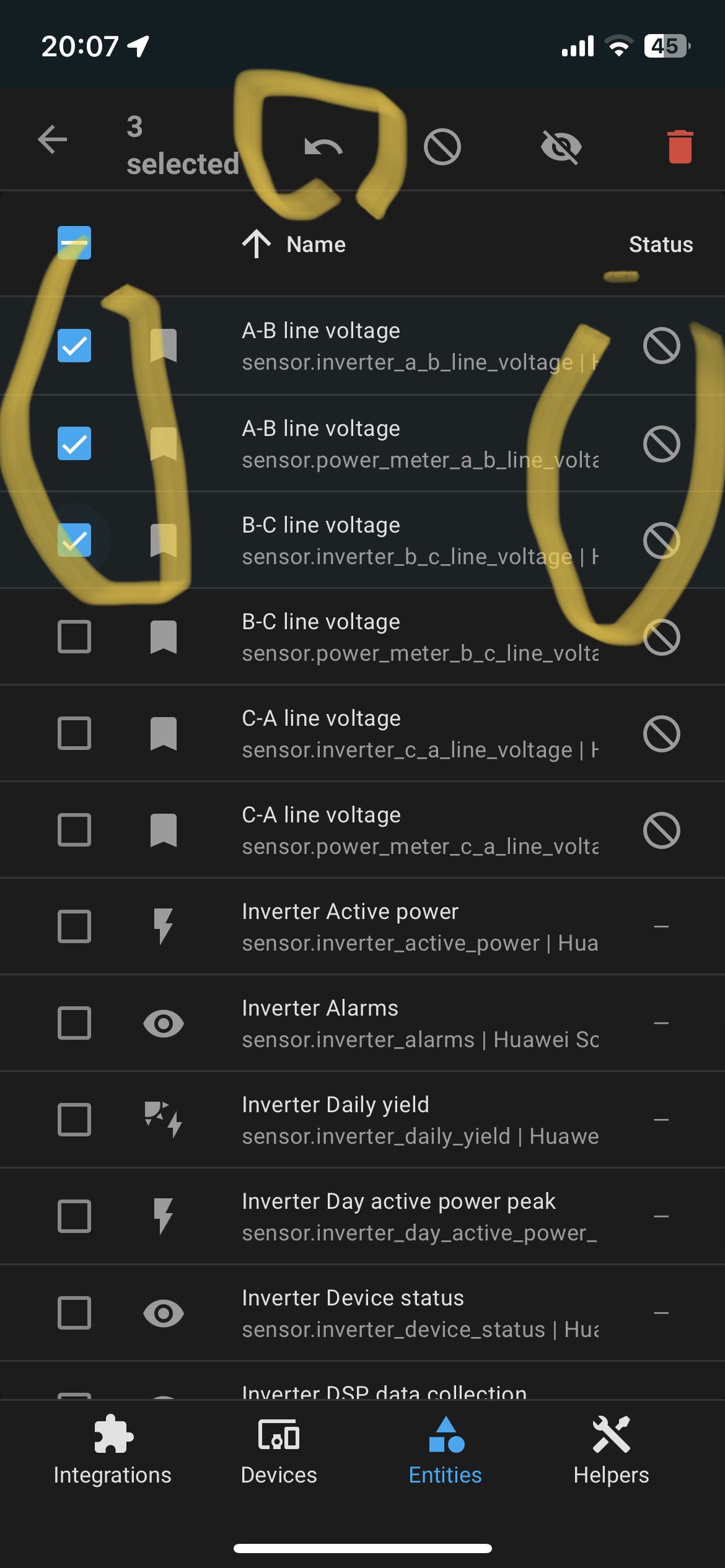Select the sensor.inverter_c_a_line_voltage checkbox
The height and width of the screenshot is (1568, 725).
tap(74, 733)
